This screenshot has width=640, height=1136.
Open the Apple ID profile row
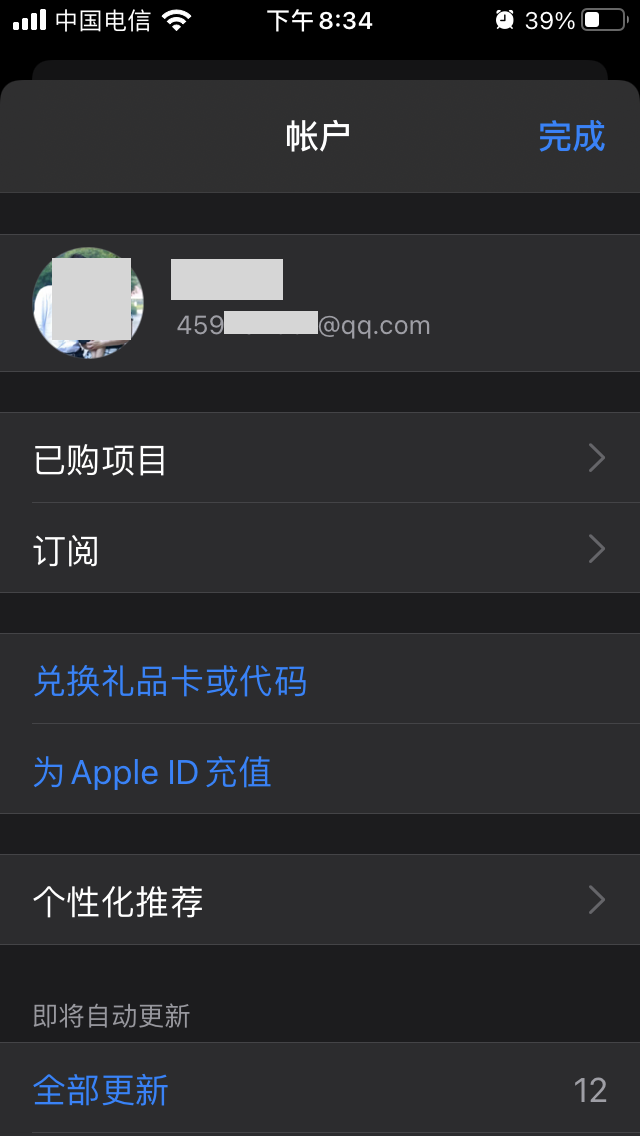tap(320, 303)
